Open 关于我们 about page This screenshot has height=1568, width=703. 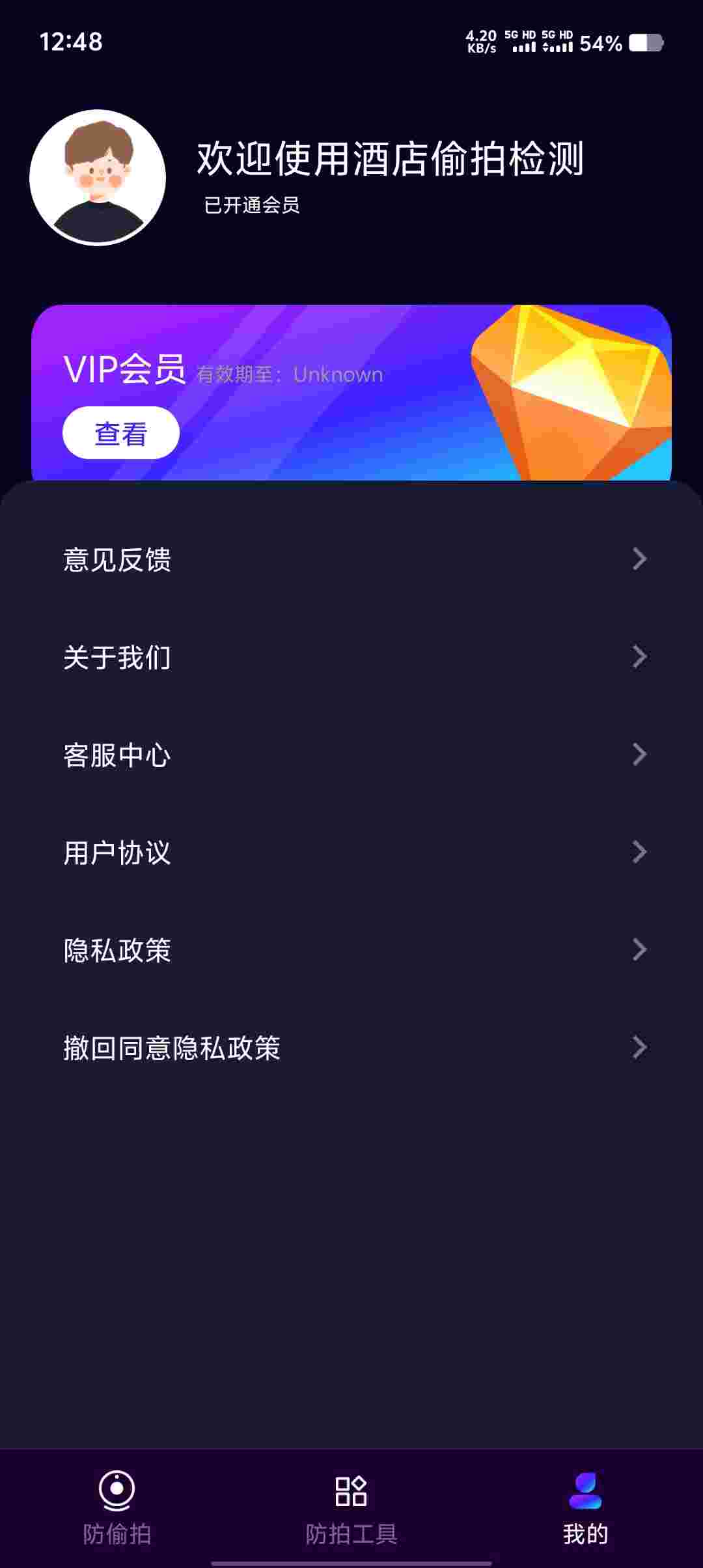pyautogui.click(x=351, y=657)
